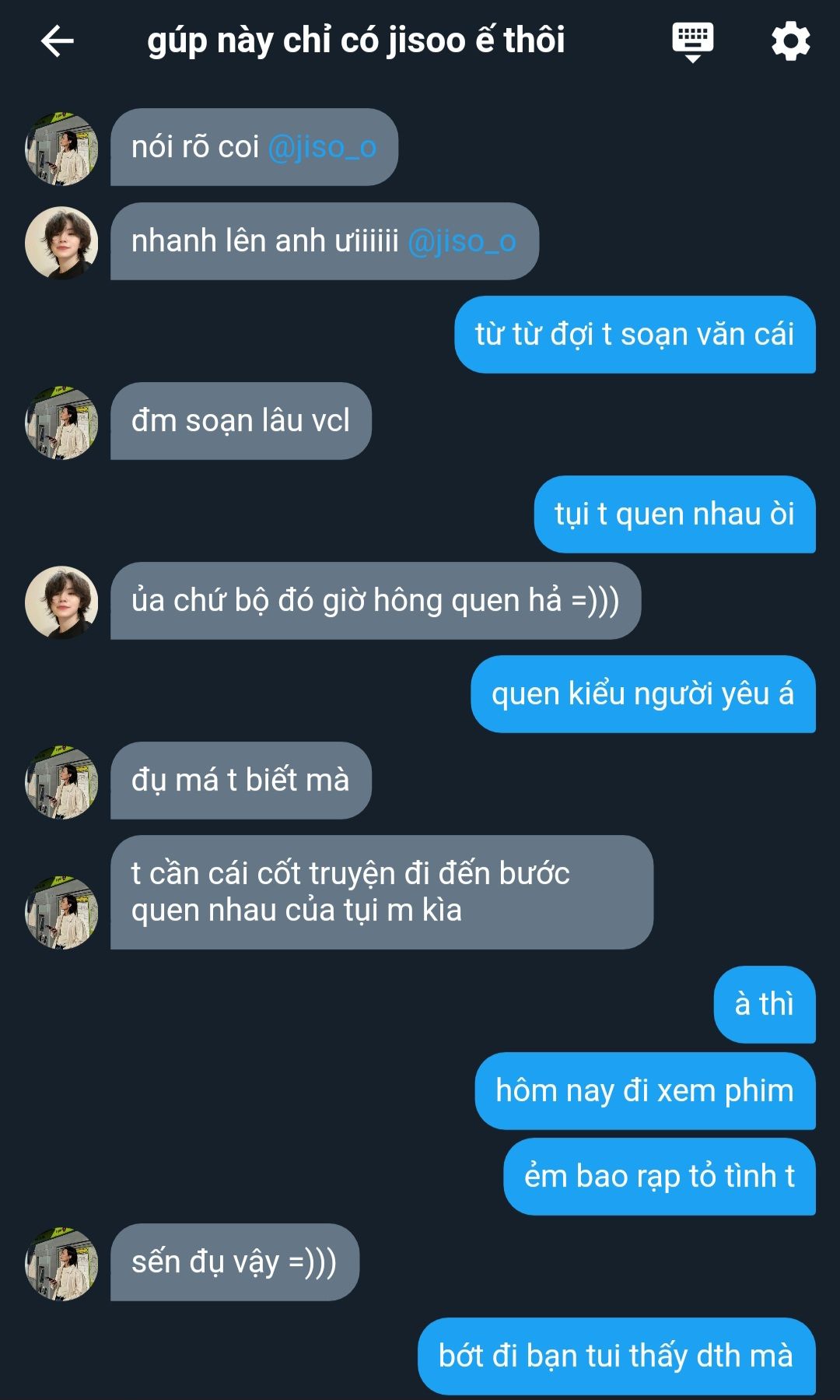This screenshot has height=1400, width=840.
Task: Tap the keyboard icon in the header
Action: pos(692,40)
